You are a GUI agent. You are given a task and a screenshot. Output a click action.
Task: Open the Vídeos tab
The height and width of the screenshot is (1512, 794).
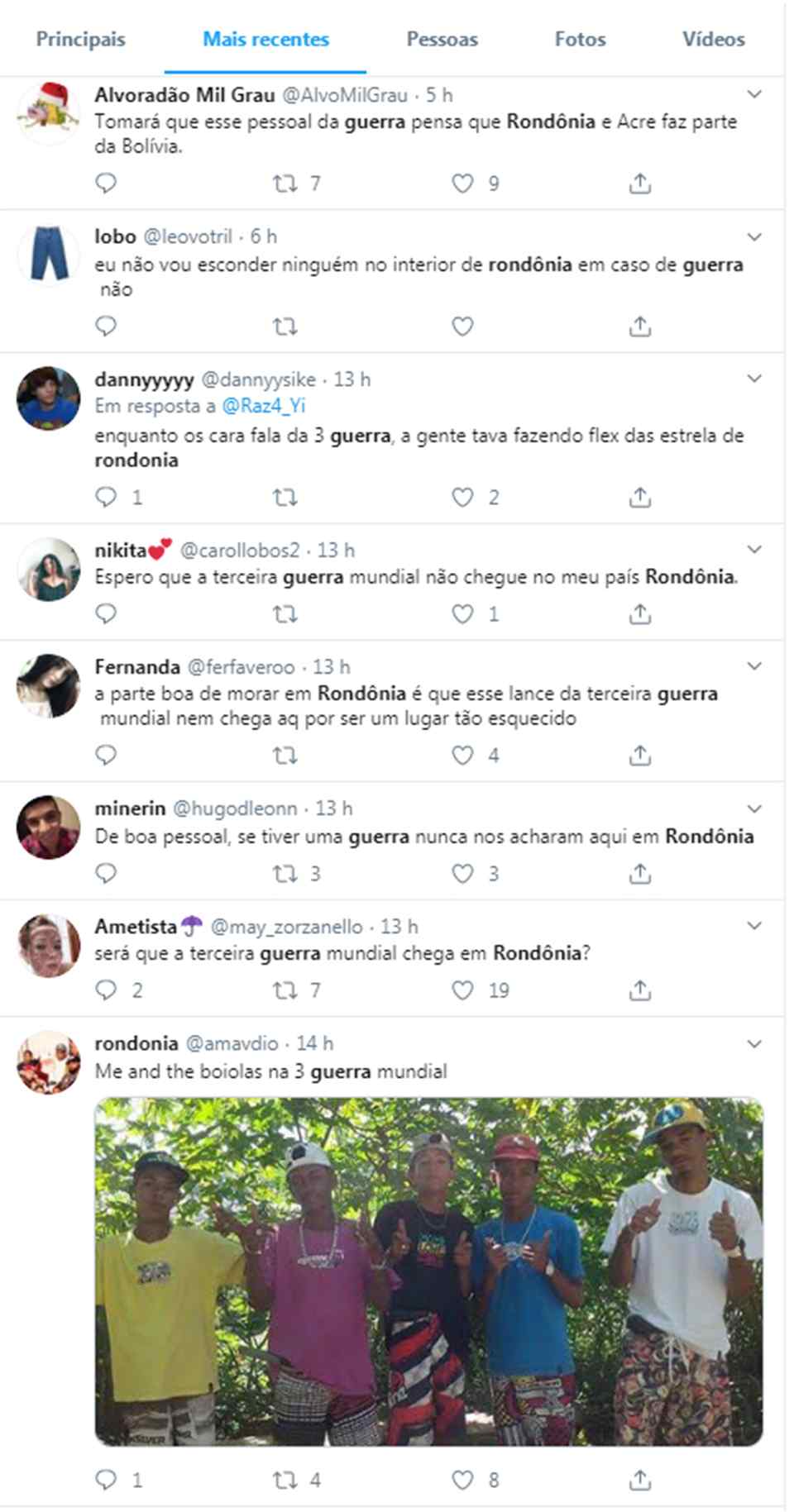(x=713, y=39)
